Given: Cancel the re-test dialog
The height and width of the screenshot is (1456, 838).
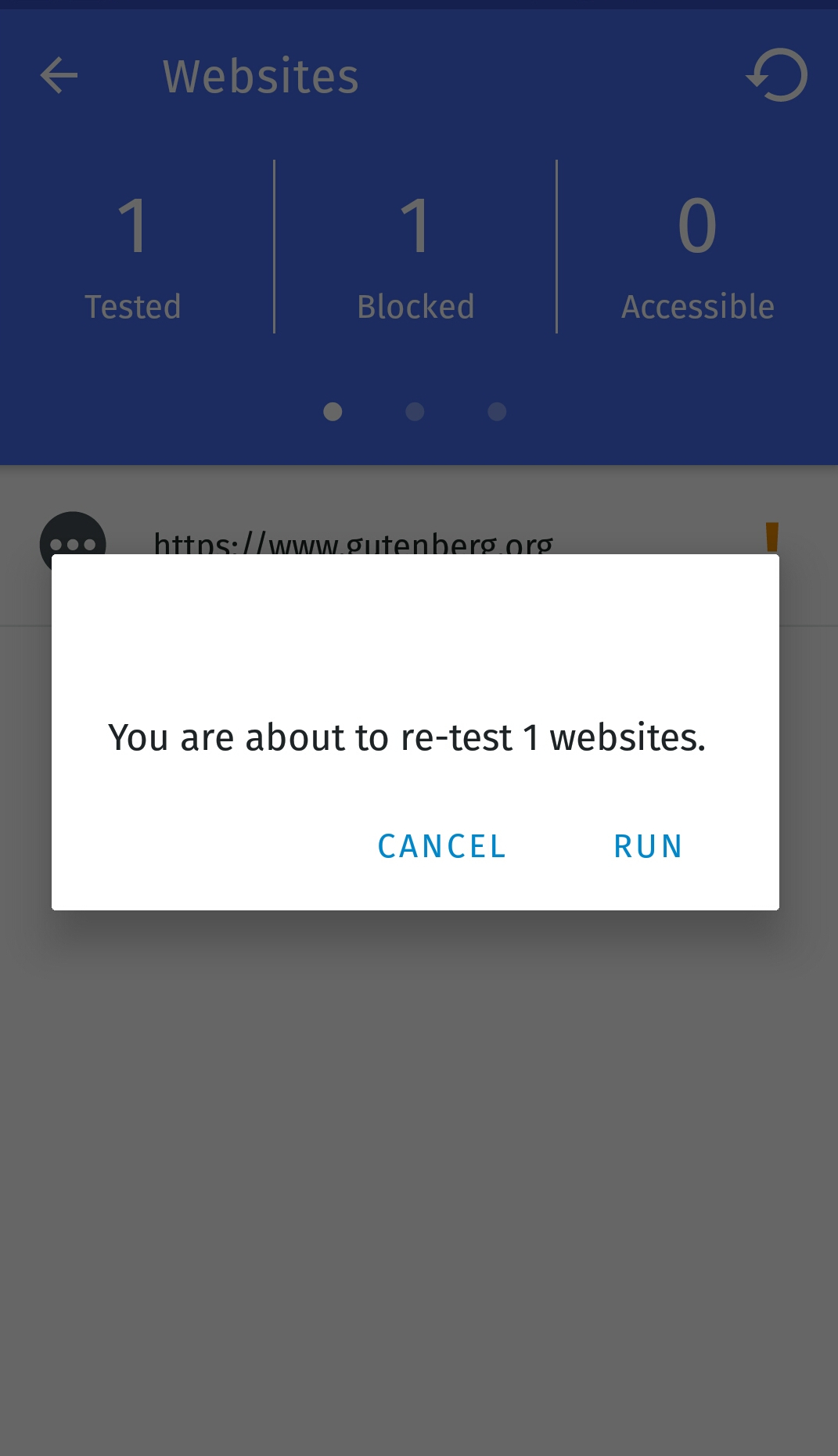Looking at the screenshot, I should [x=442, y=846].
